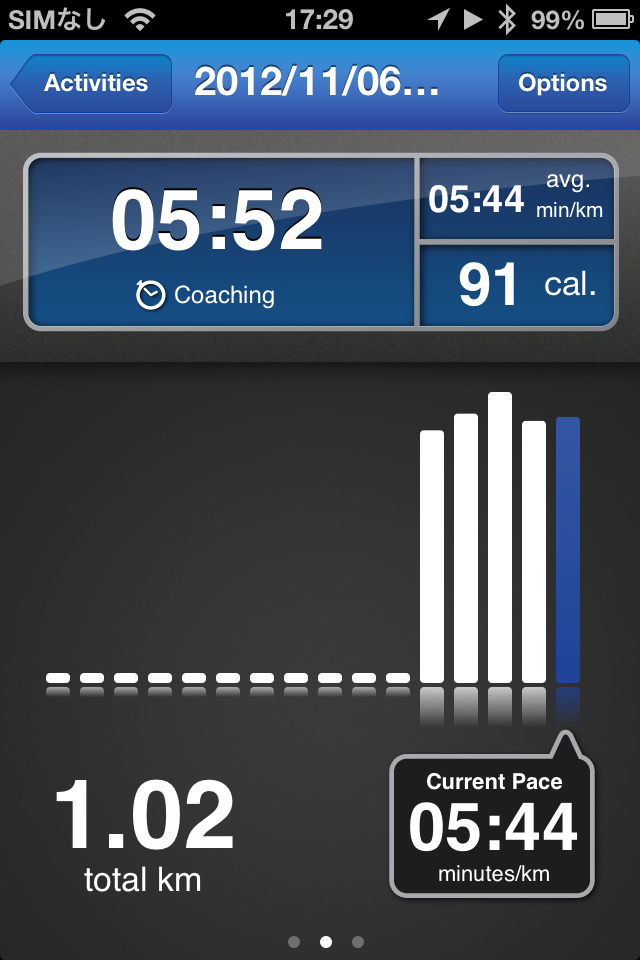This screenshot has width=640, height=960.
Task: Tap the page indicator dots
Action: [326, 941]
